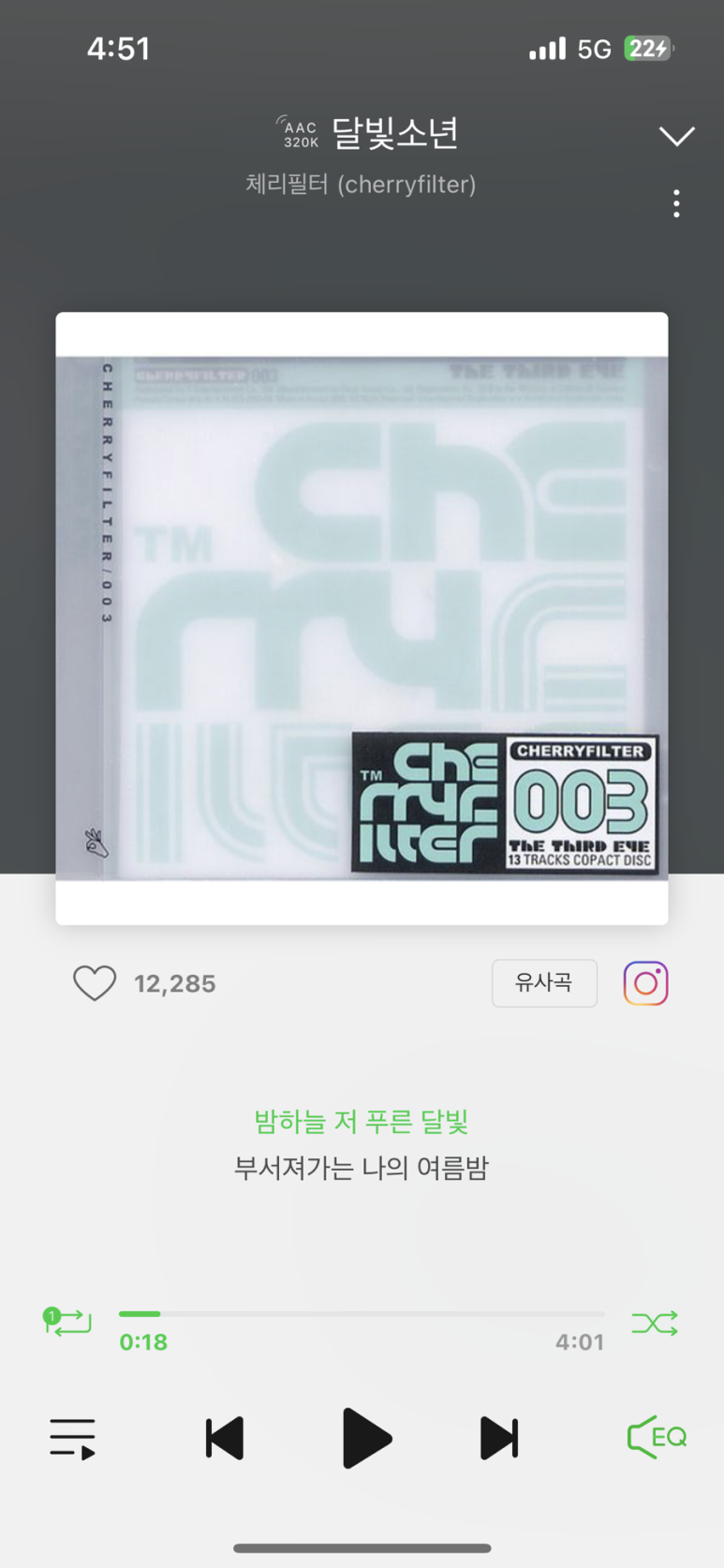Image resolution: width=724 pixels, height=1568 pixels.
Task: Open the three-dot overflow menu
Action: (x=676, y=203)
